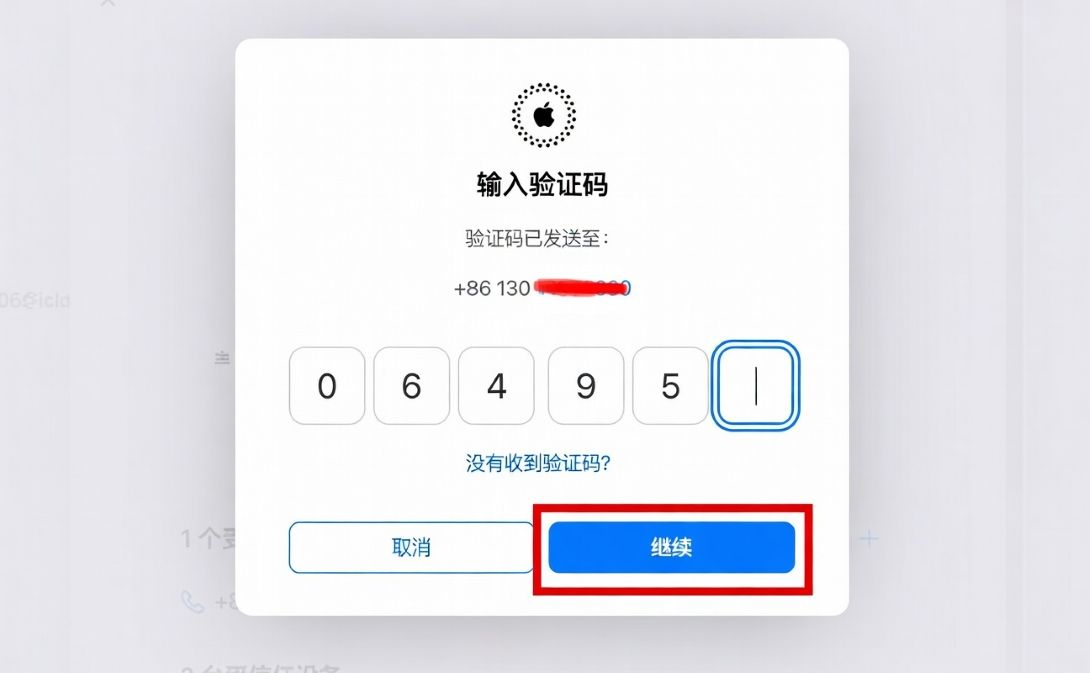The width and height of the screenshot is (1090, 673).
Task: Select the third code box showing 4
Action: pos(496,386)
